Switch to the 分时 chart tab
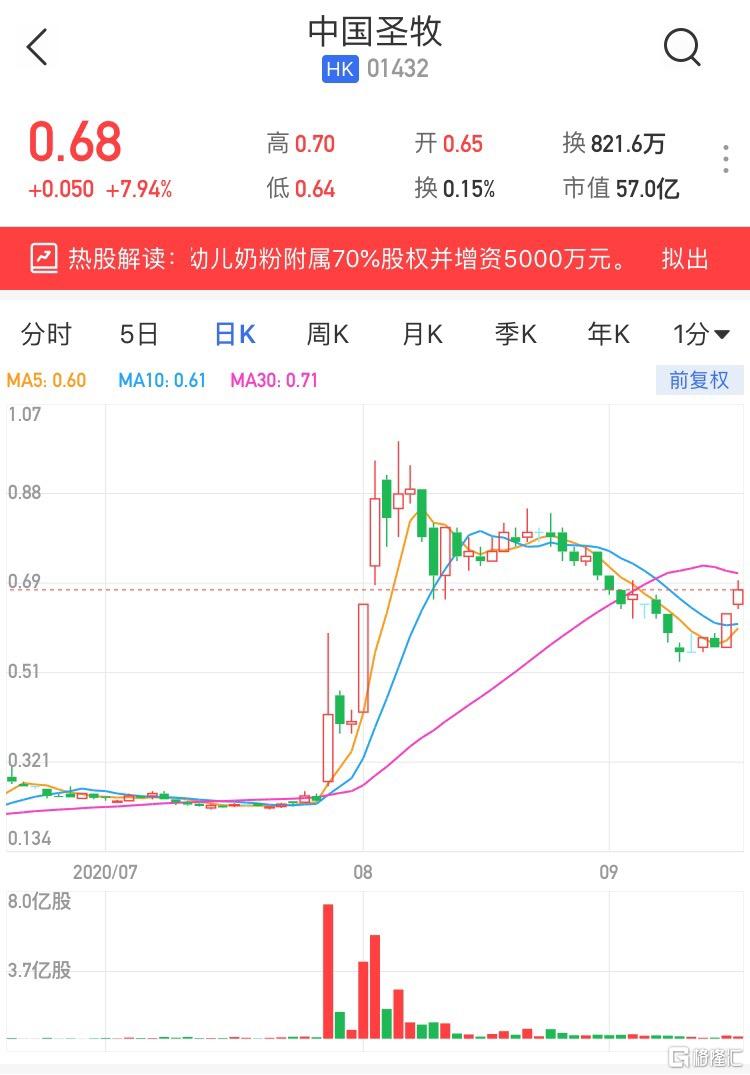Image resolution: width=750 pixels, height=1075 pixels. pos(46,334)
